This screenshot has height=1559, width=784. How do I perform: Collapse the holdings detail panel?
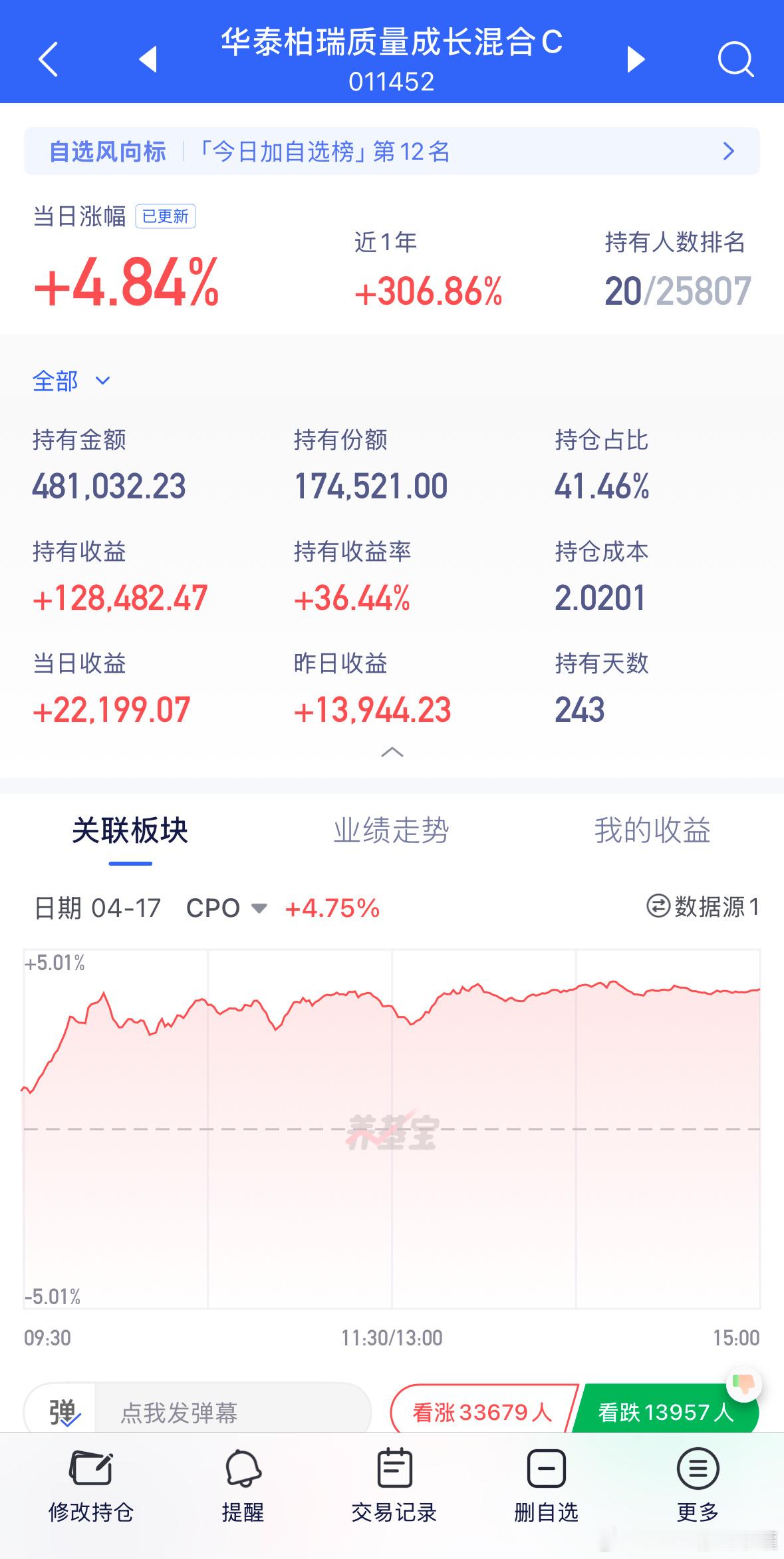pyautogui.click(x=392, y=753)
